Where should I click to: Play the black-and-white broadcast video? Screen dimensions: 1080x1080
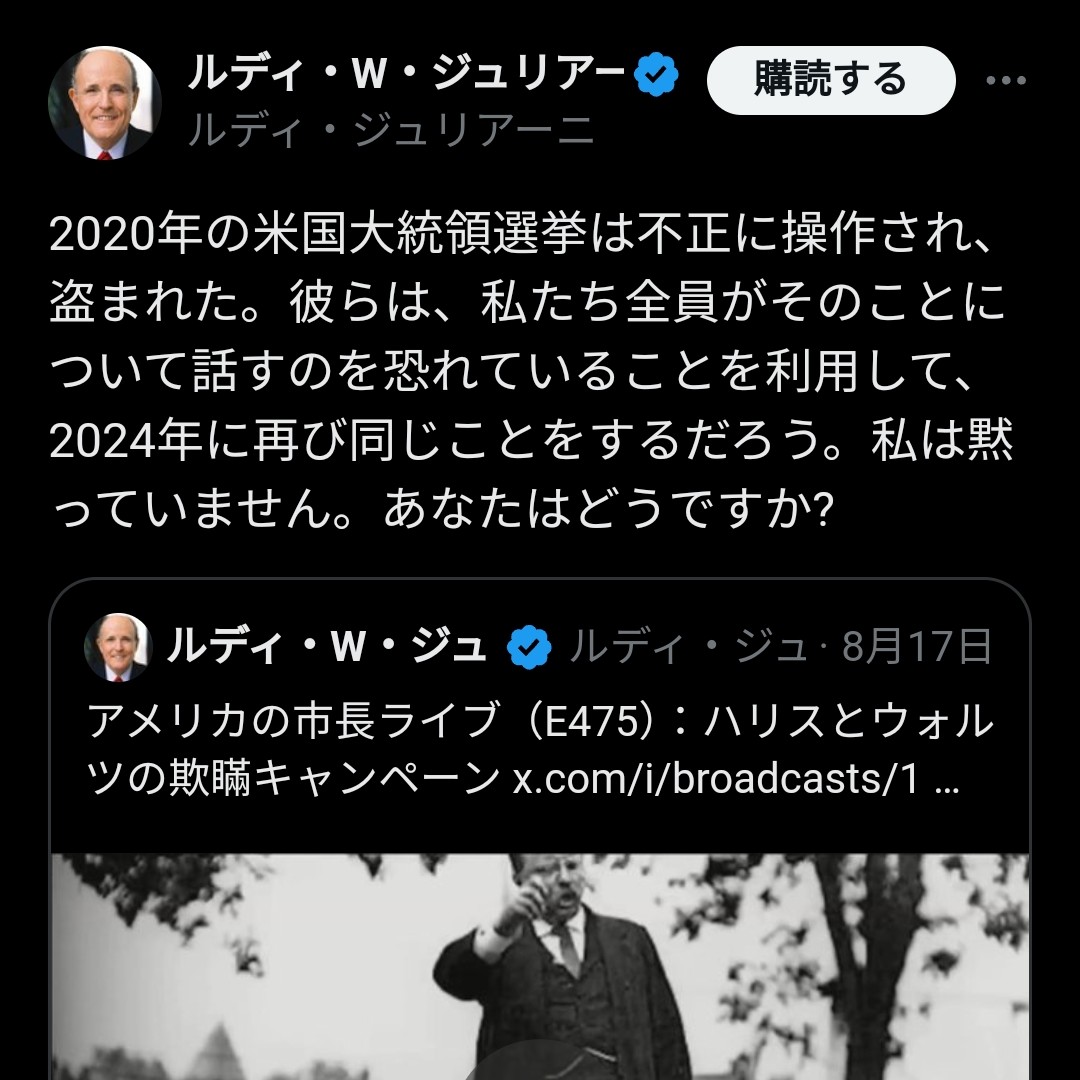pyautogui.click(x=540, y=965)
